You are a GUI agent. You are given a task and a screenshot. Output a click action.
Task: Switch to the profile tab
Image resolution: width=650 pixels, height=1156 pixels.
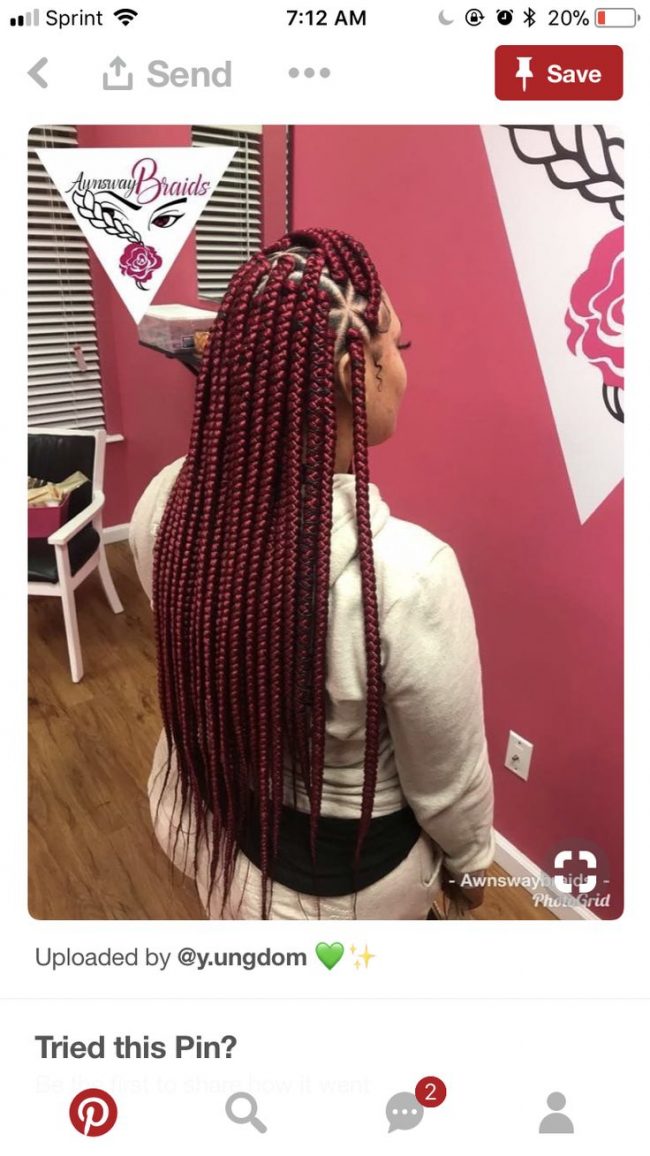(x=556, y=1112)
